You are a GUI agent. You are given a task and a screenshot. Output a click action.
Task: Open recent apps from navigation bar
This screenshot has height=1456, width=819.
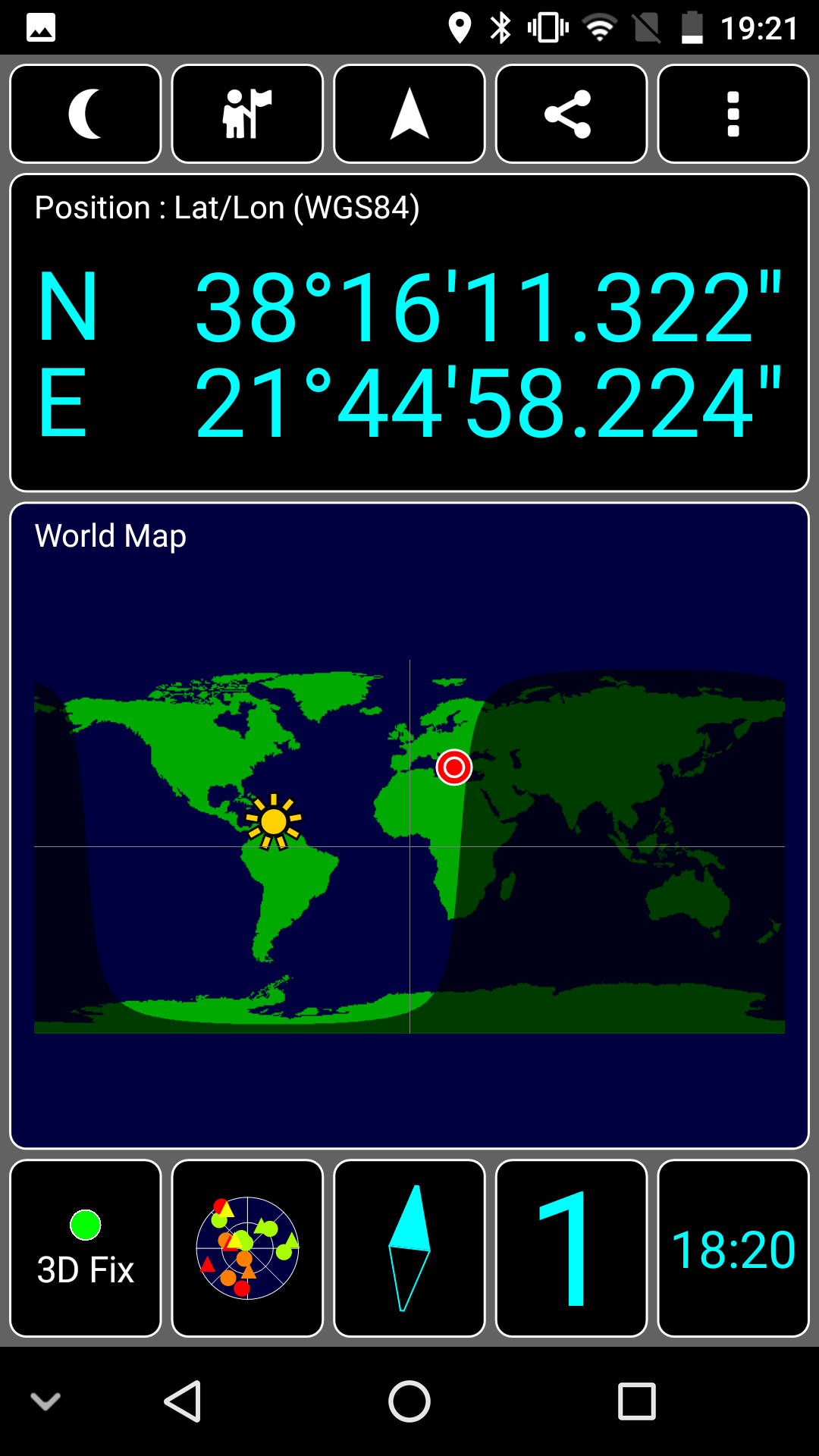pos(637,1401)
